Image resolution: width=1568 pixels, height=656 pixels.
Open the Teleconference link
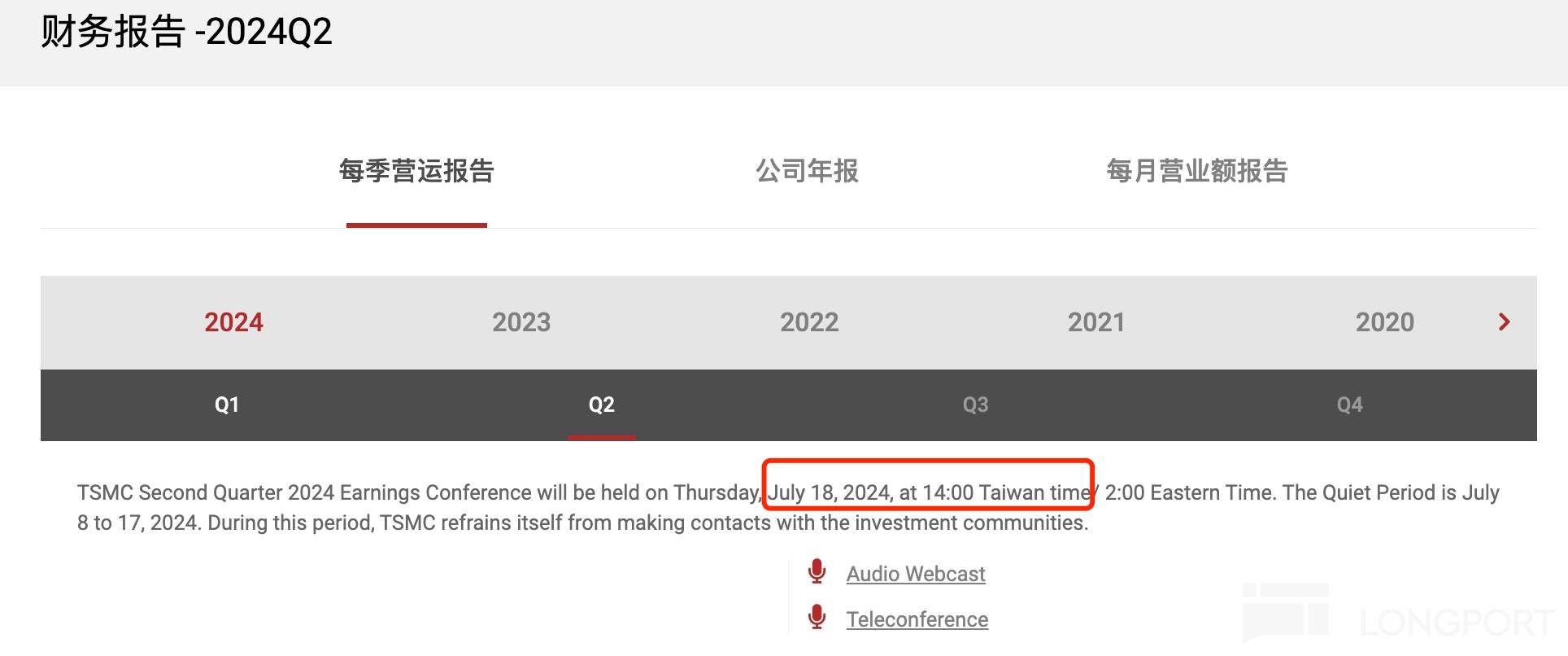pyautogui.click(x=917, y=619)
